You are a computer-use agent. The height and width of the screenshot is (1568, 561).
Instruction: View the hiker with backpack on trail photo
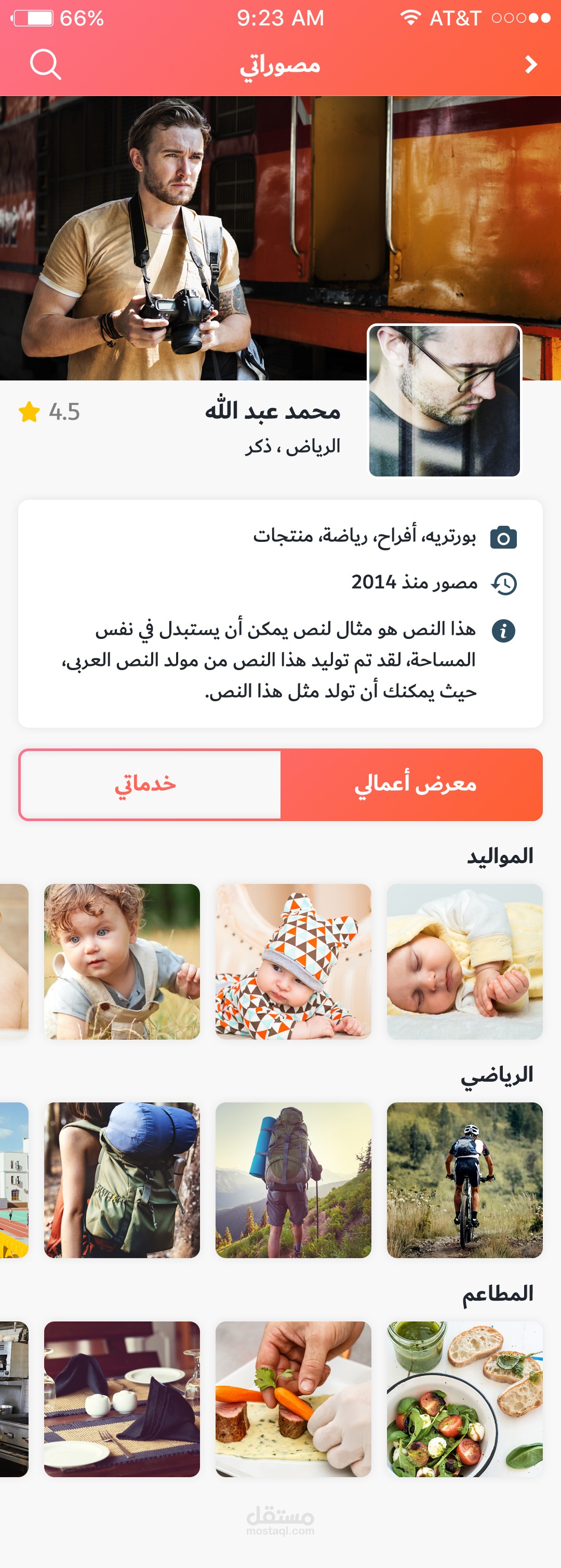[293, 1180]
